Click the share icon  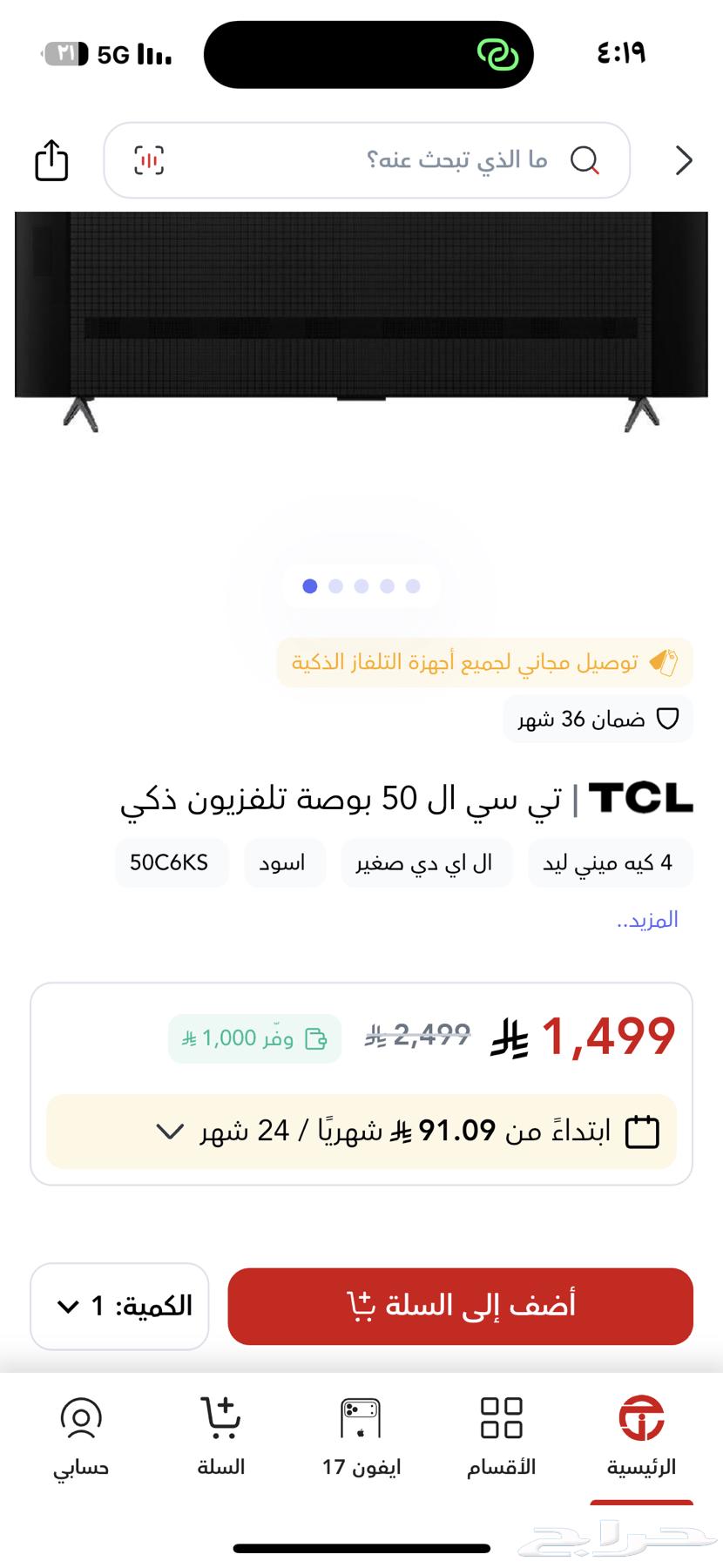pos(50,161)
